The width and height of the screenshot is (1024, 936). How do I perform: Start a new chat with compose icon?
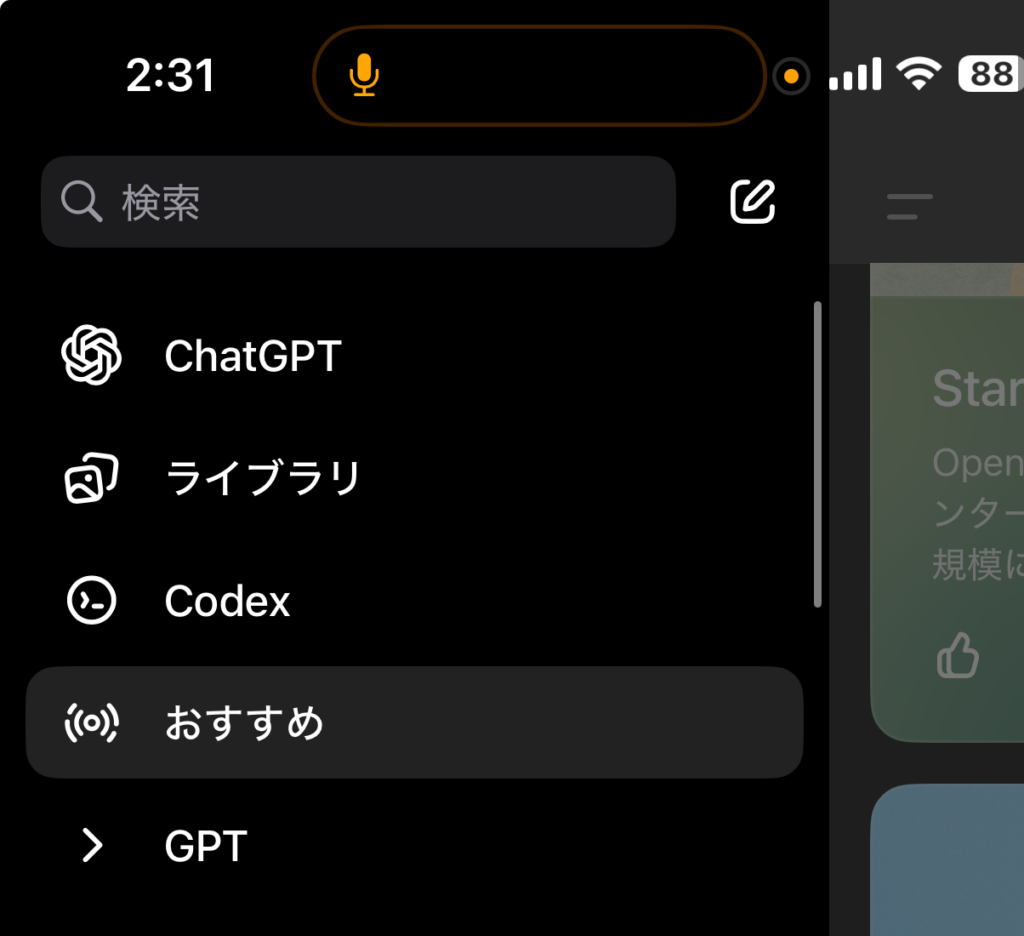tap(752, 202)
